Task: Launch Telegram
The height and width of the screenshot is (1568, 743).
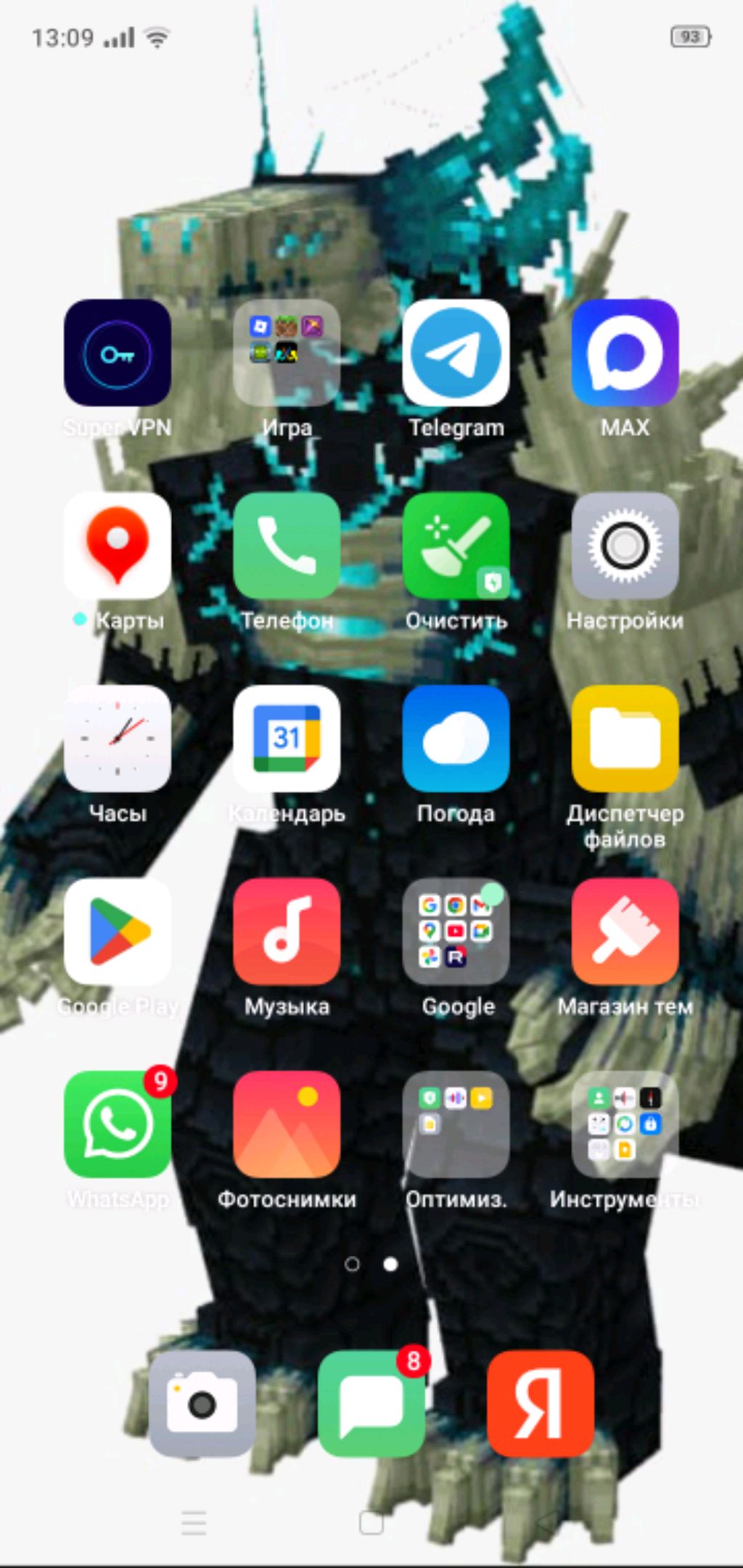Action: coord(456,353)
